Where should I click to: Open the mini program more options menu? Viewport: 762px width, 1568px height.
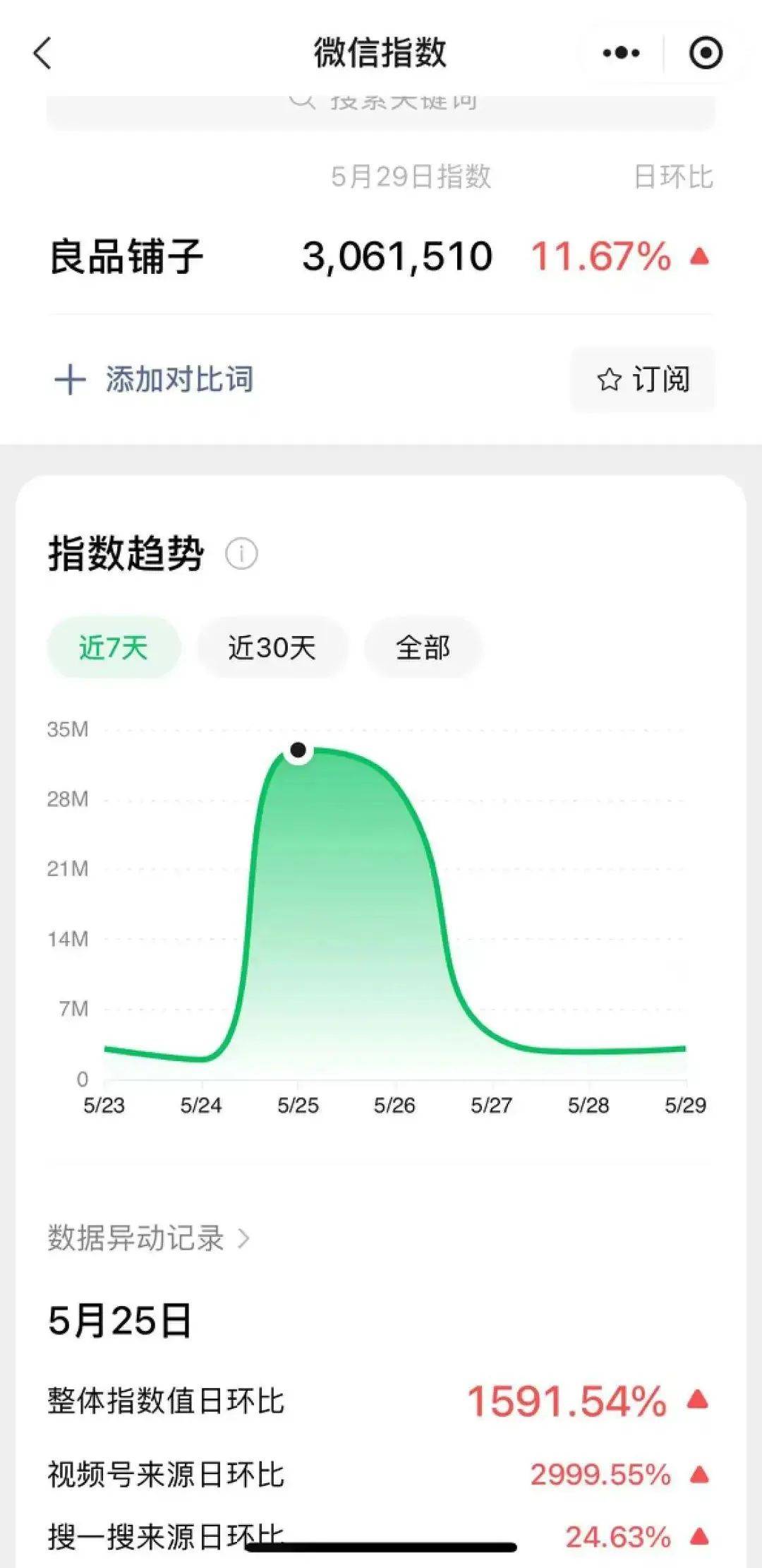pyautogui.click(x=621, y=53)
